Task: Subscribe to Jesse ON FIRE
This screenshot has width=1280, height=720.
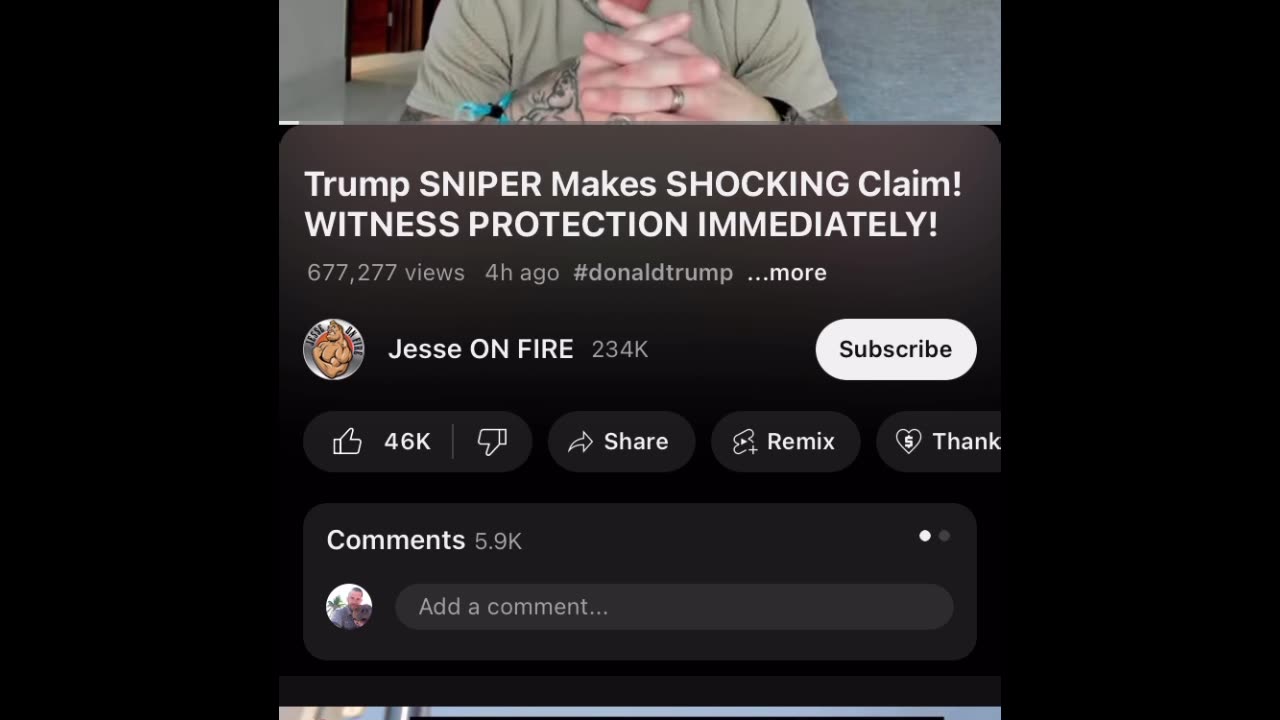Action: [895, 349]
